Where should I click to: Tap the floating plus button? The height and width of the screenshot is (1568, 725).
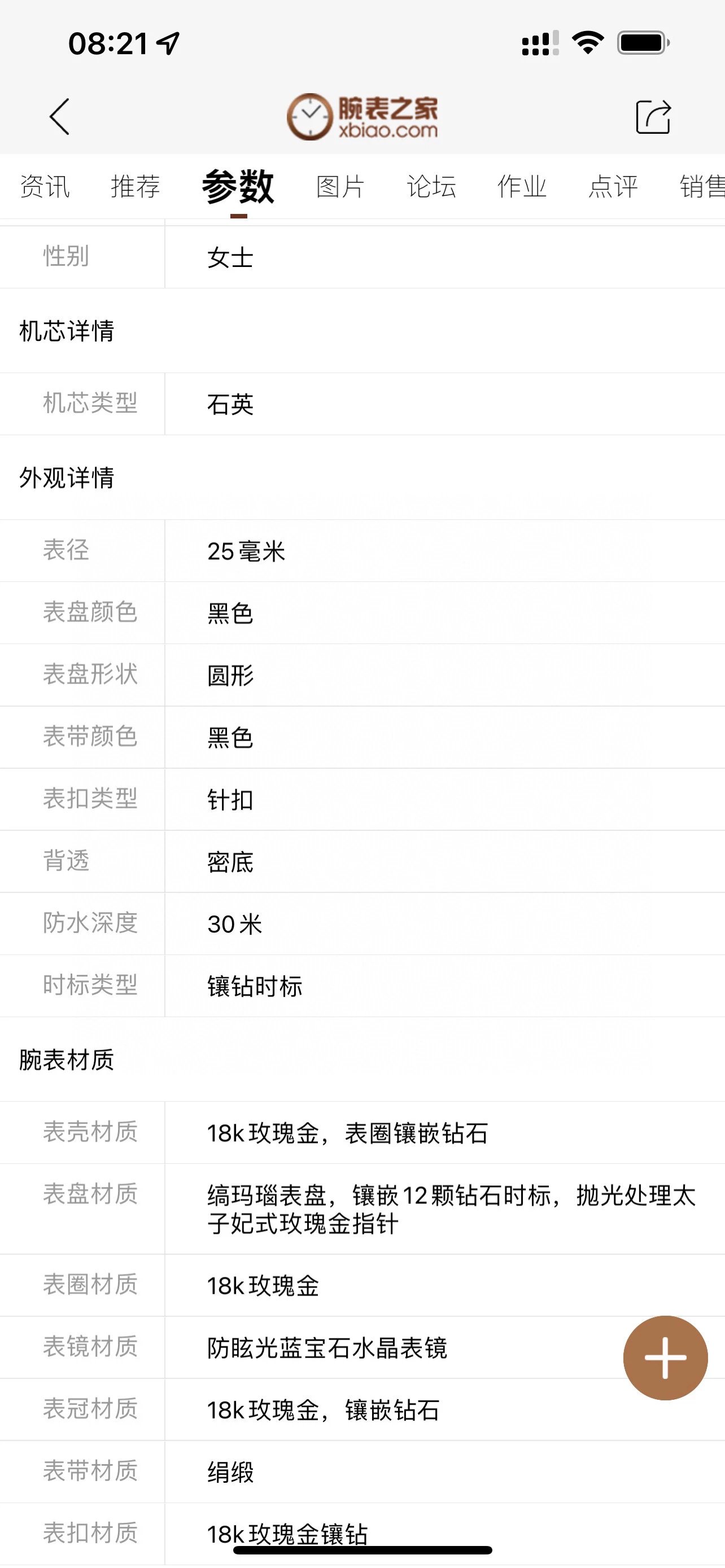(665, 1358)
